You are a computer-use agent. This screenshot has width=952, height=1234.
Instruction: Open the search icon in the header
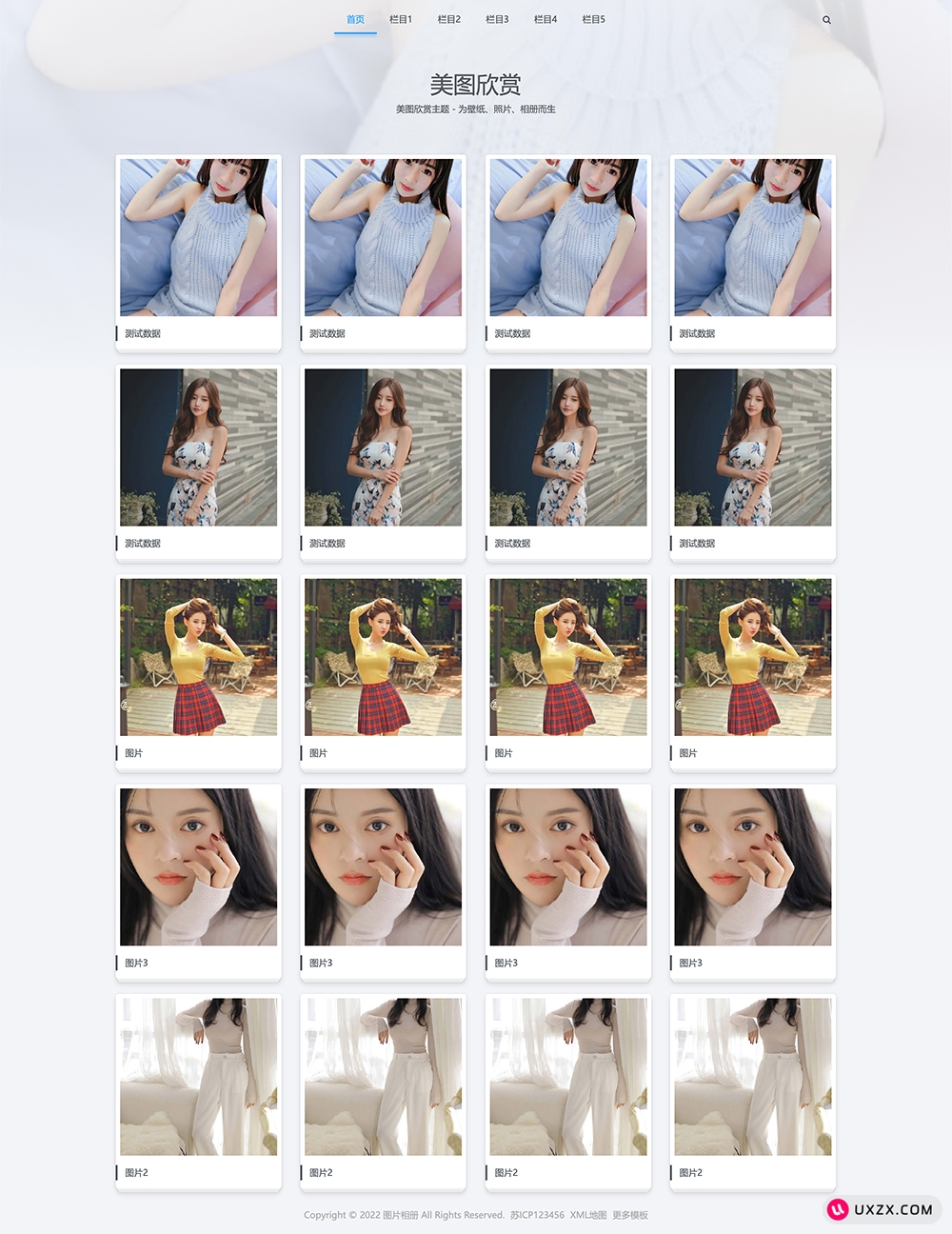[826, 20]
